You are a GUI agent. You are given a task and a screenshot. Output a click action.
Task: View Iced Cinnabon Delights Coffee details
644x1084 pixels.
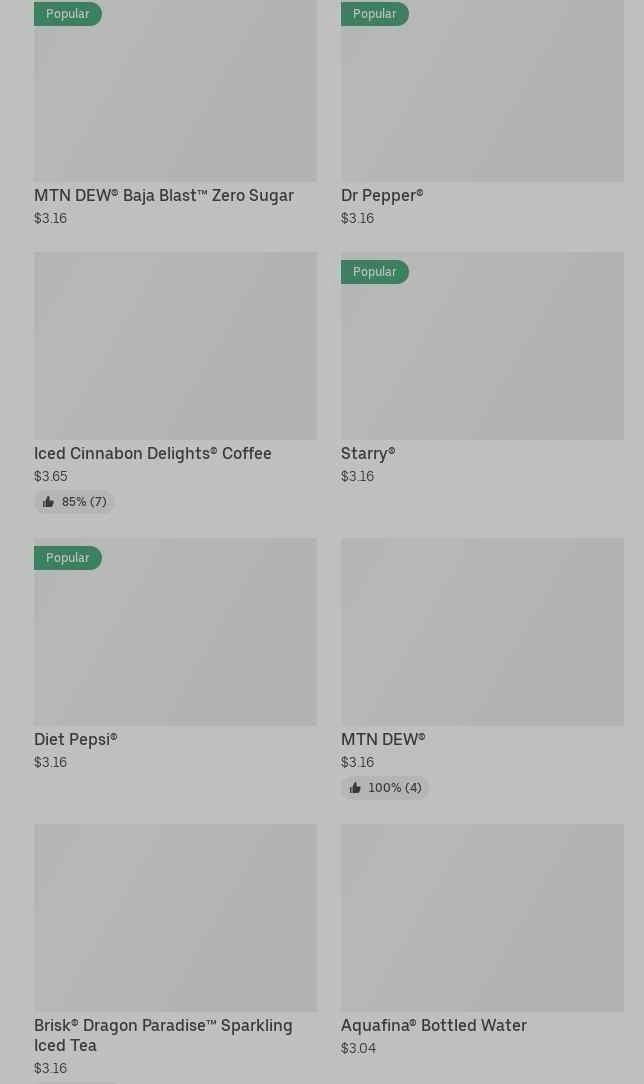tap(175, 382)
